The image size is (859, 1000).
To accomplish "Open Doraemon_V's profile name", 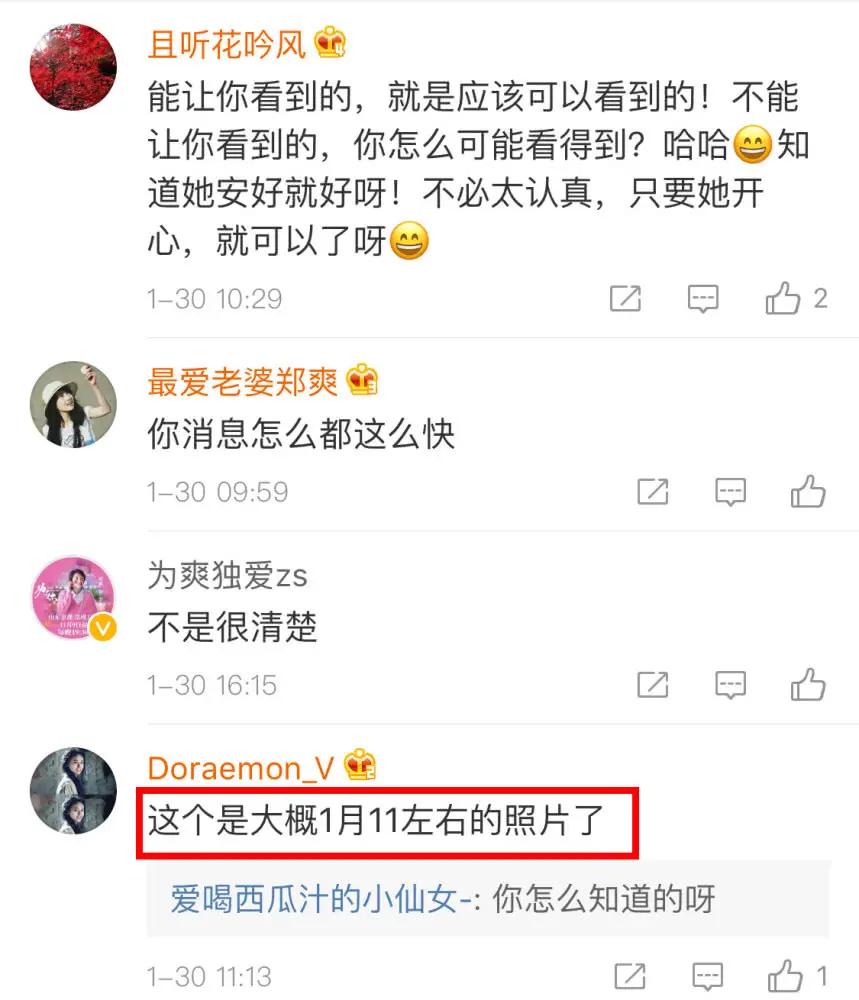I will coord(240,768).
